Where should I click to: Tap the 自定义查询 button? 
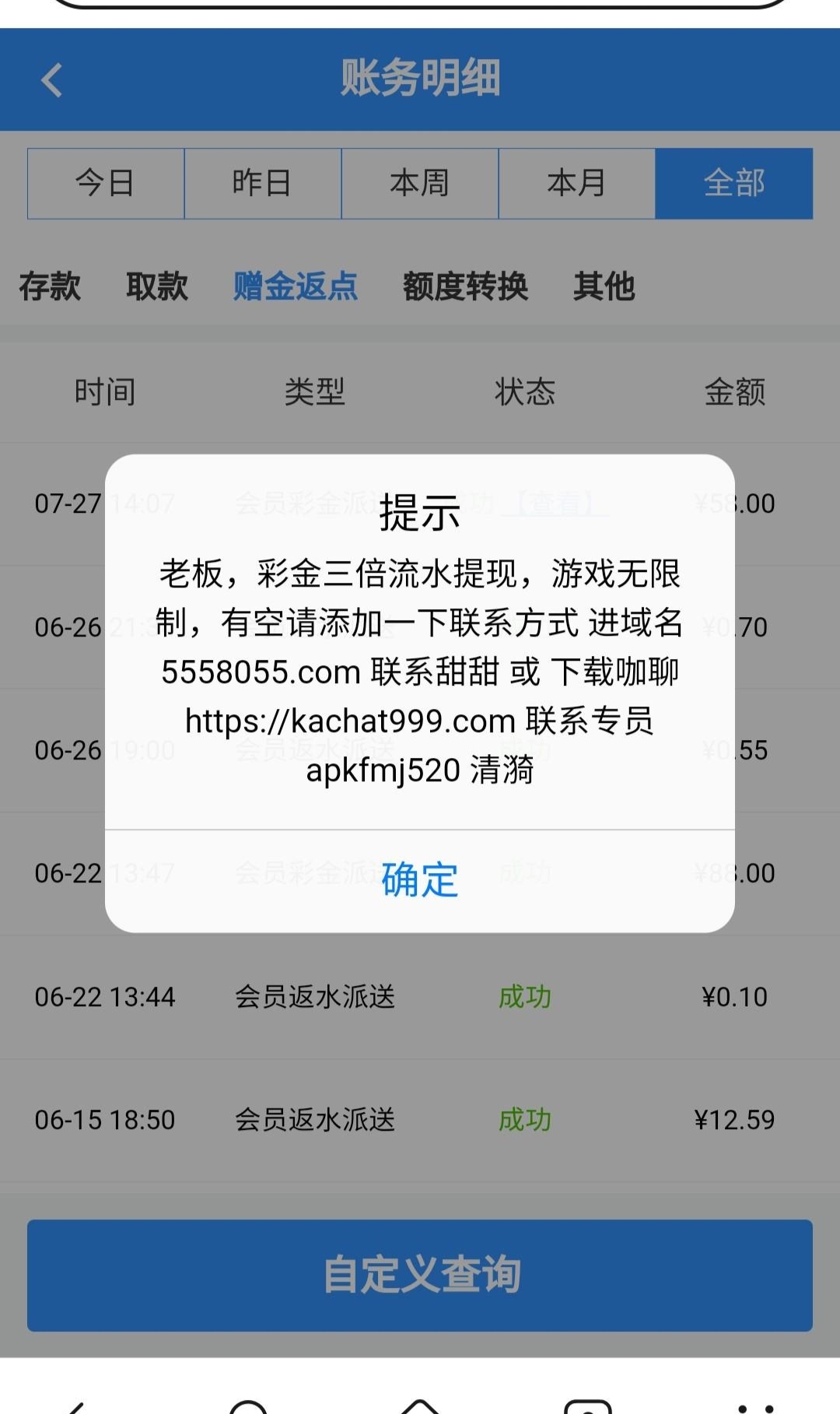(x=420, y=1275)
